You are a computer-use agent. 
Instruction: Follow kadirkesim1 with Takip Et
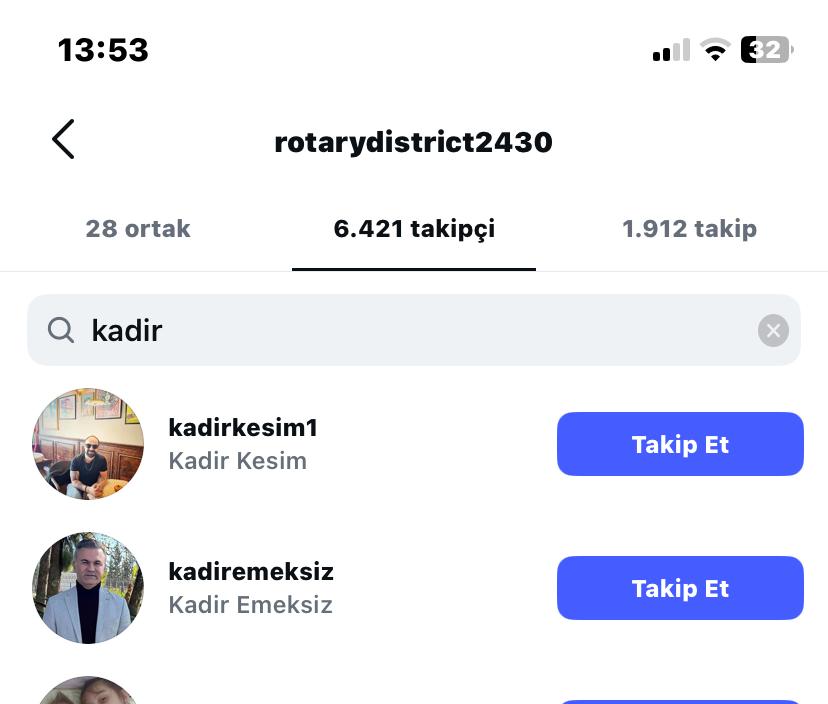(680, 444)
